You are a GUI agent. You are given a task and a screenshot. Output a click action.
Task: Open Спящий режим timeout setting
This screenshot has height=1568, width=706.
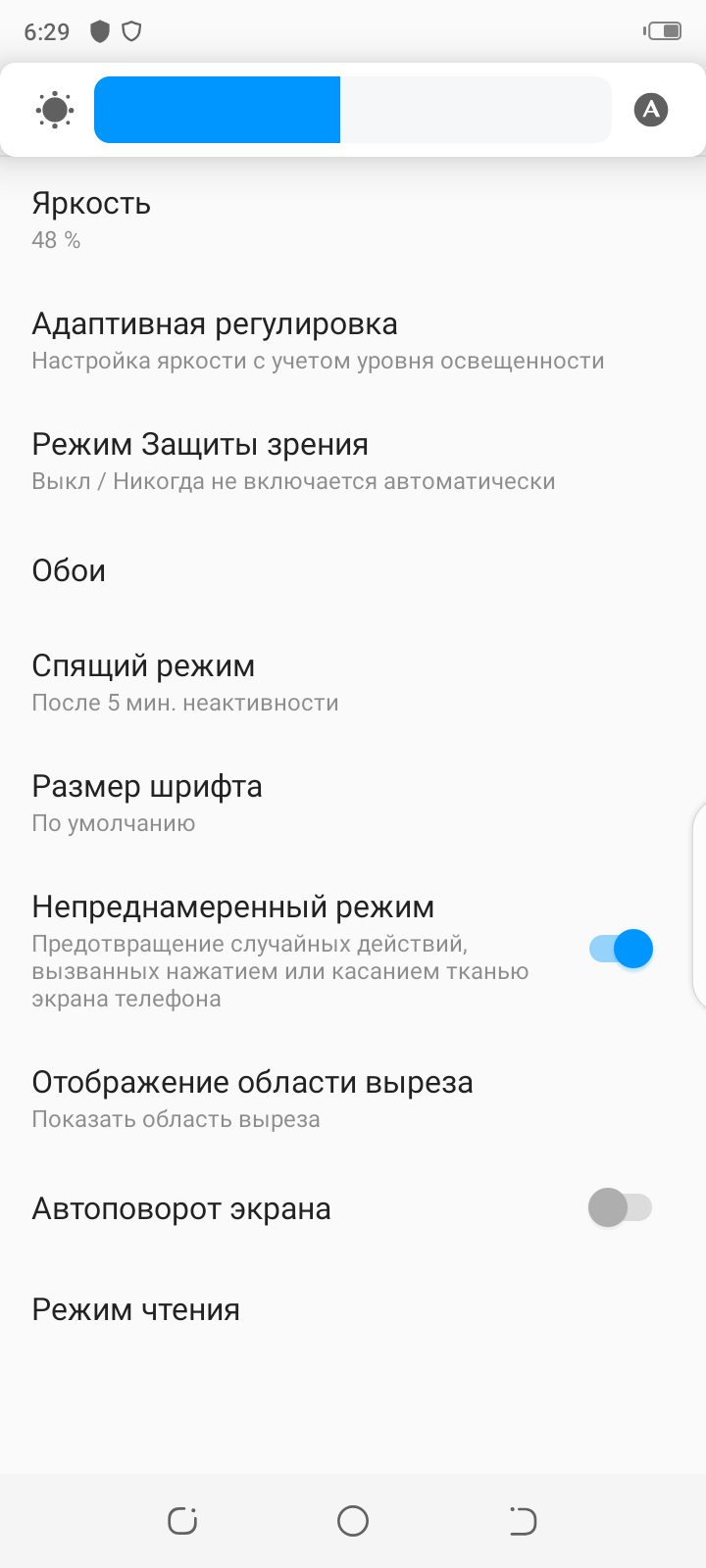pos(144,681)
